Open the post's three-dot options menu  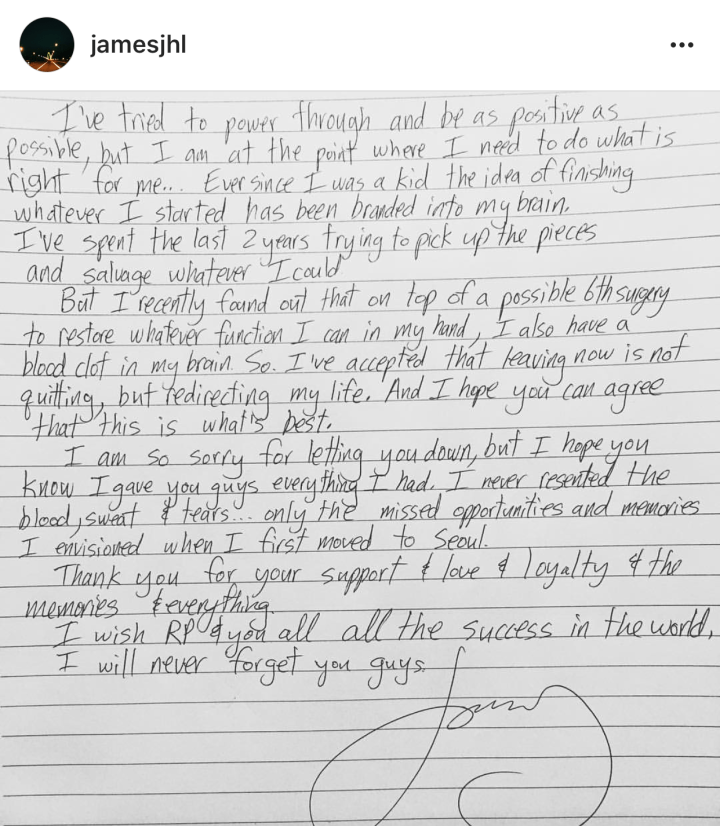682,45
